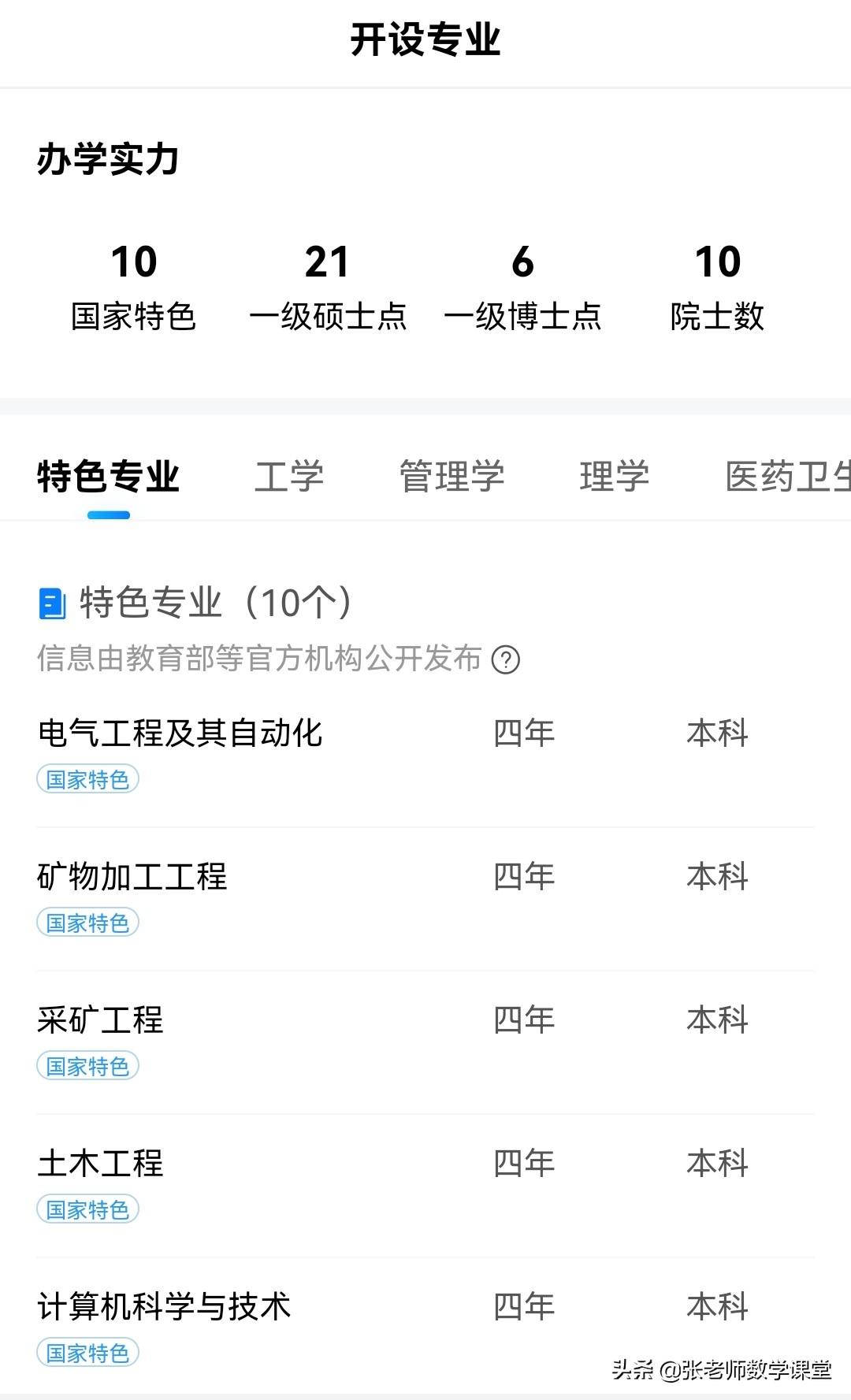This screenshot has height=1400, width=851.
Task: View the 采矿工程 major details
Action: click(101, 1020)
